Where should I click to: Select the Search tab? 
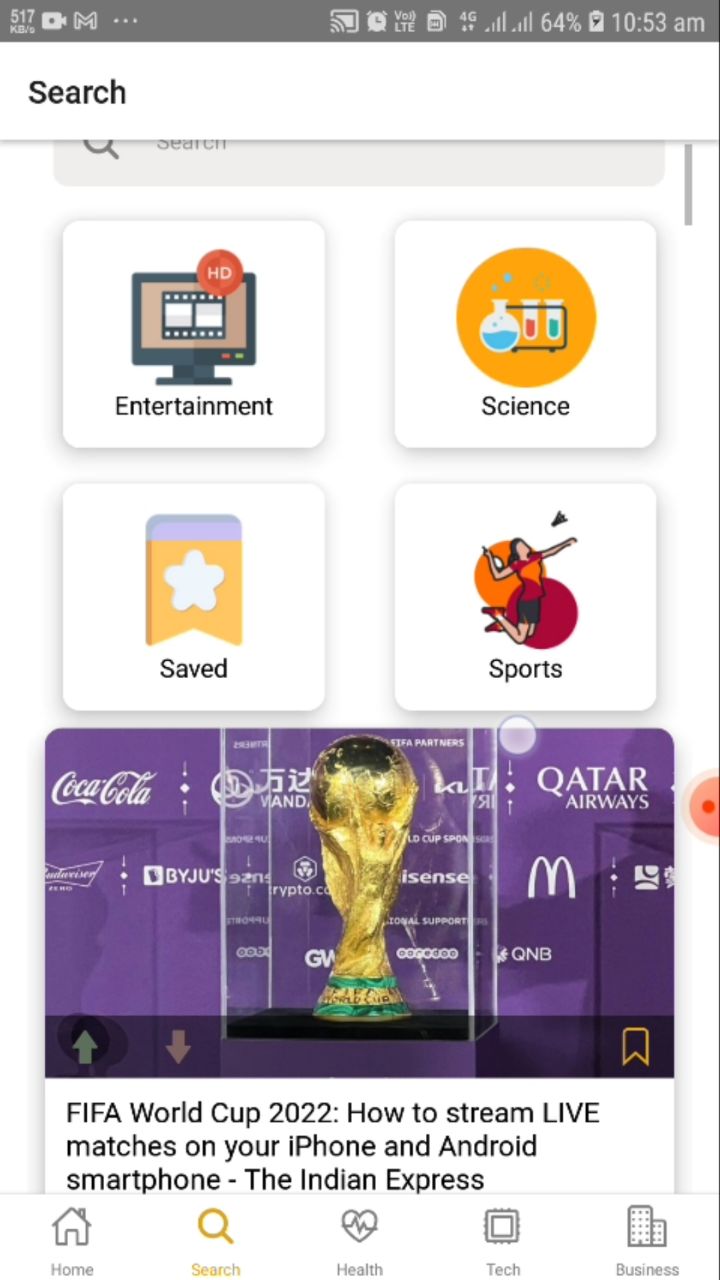(x=215, y=1240)
